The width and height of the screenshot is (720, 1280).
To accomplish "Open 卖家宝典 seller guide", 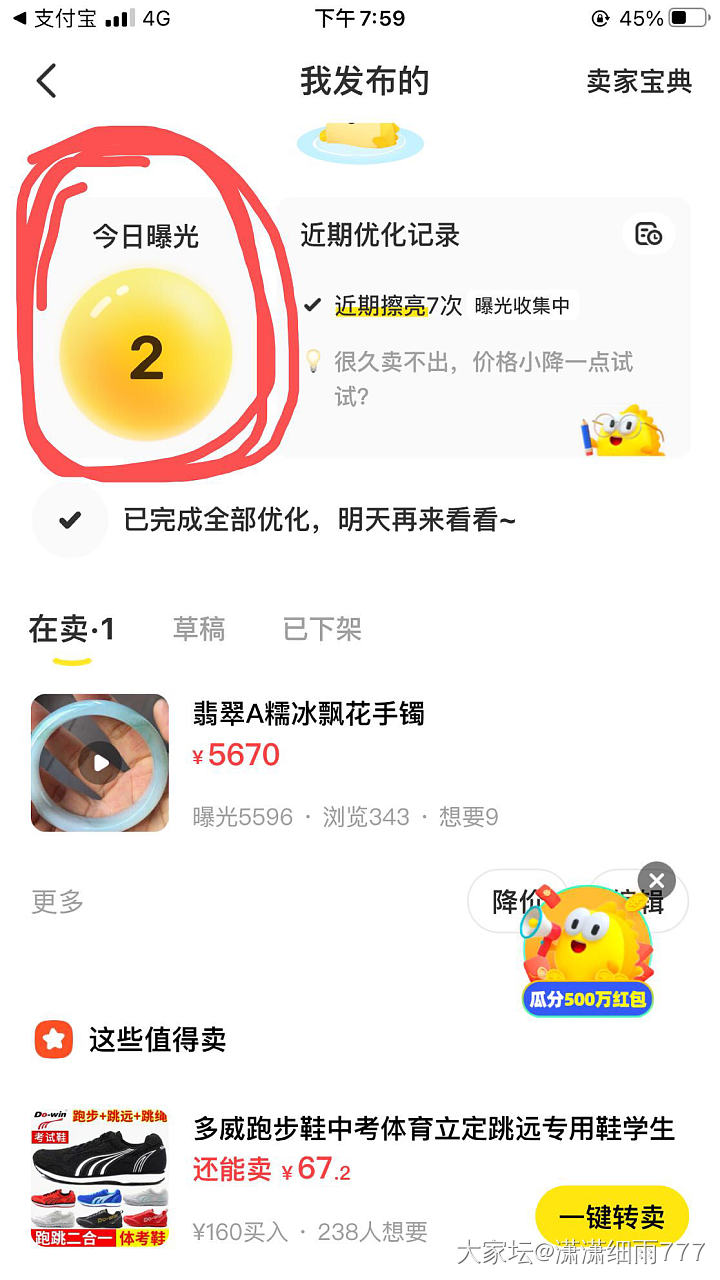I will point(639,81).
